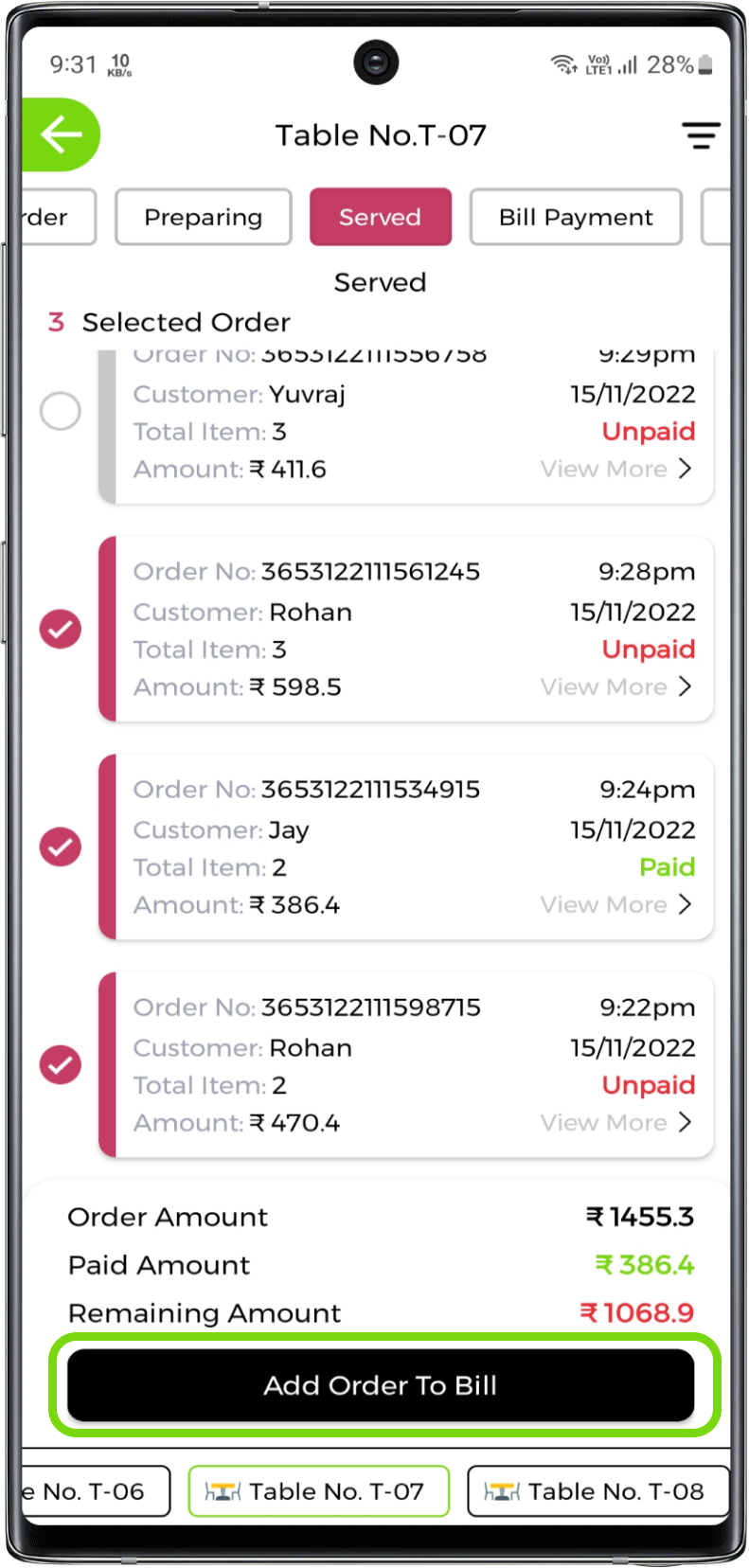Switch to Table No. T-08
Screen dimensions: 749x1568
tap(598, 1491)
